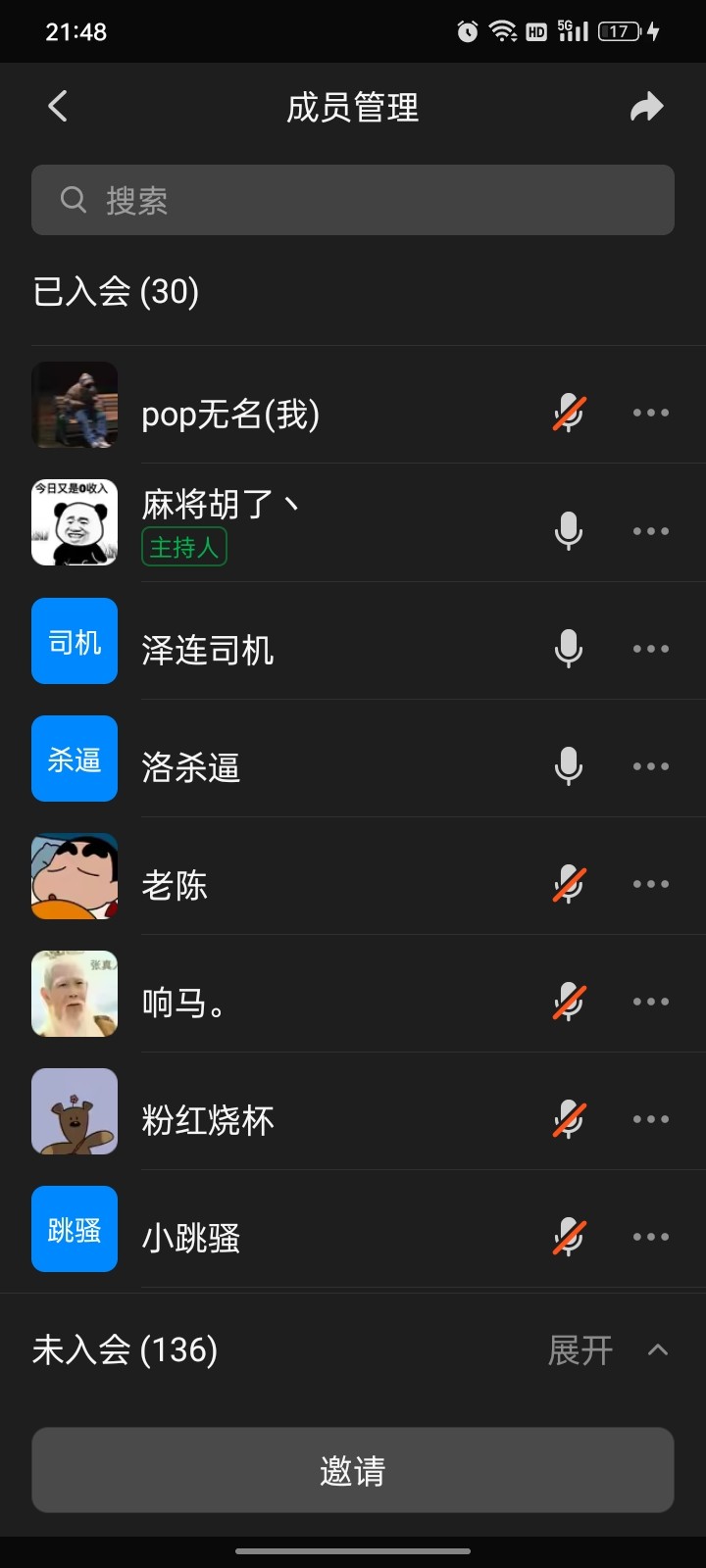The image size is (706, 1568).
Task: Share the meeting via arrow icon
Action: (x=646, y=106)
